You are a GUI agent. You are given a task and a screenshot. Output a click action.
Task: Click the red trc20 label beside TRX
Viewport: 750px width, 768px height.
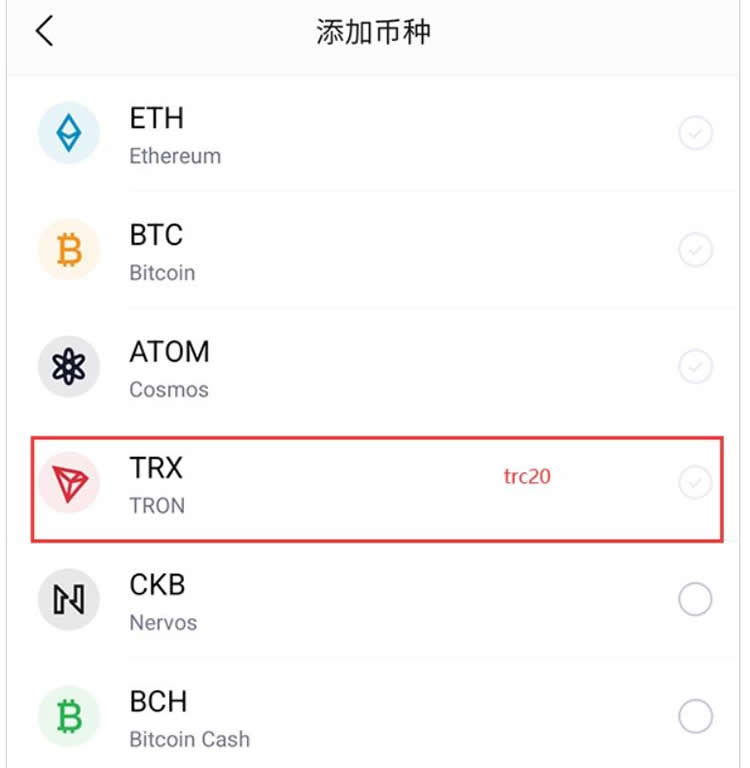pos(527,478)
